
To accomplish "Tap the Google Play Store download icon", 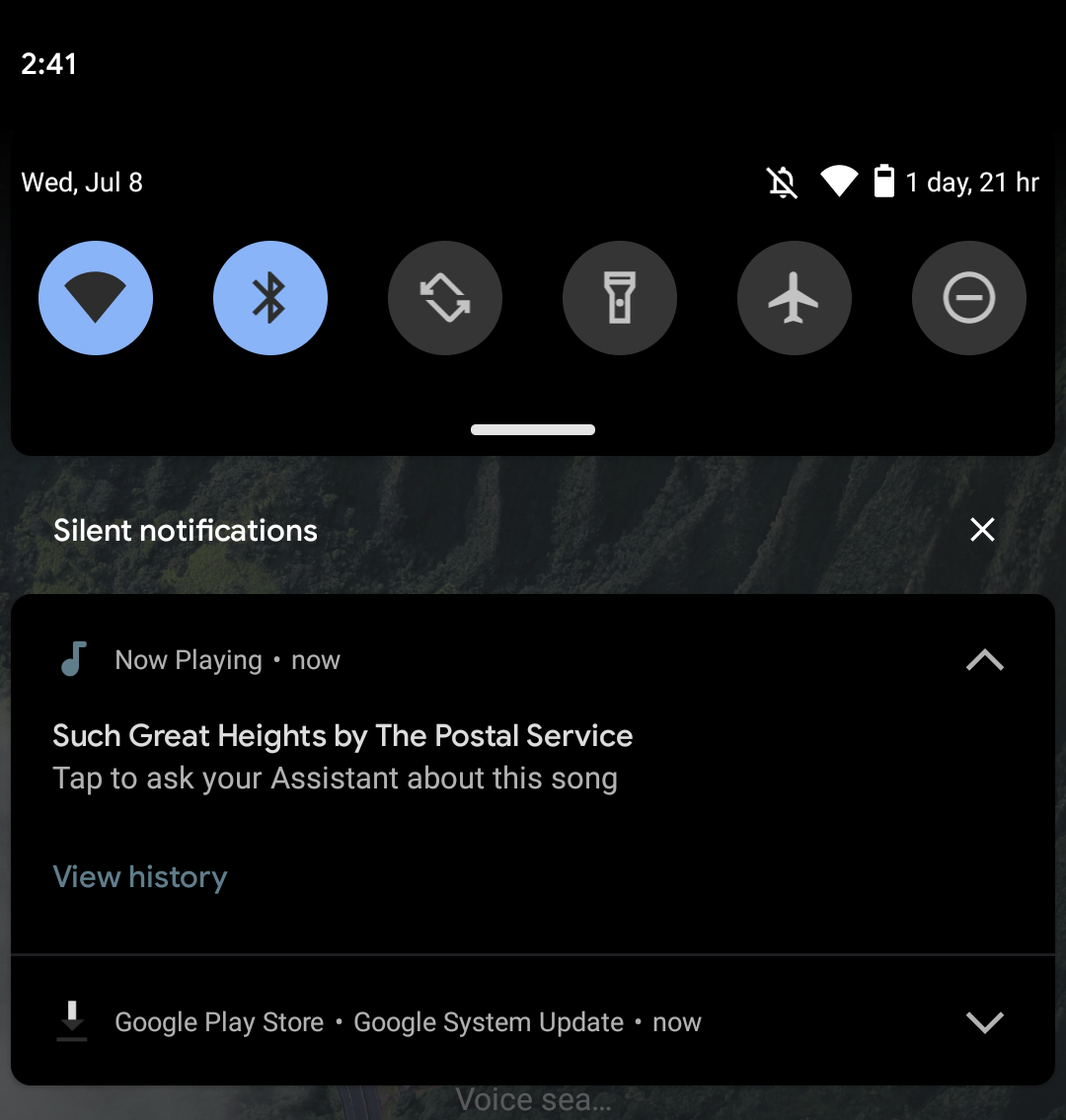I will coord(71,1021).
